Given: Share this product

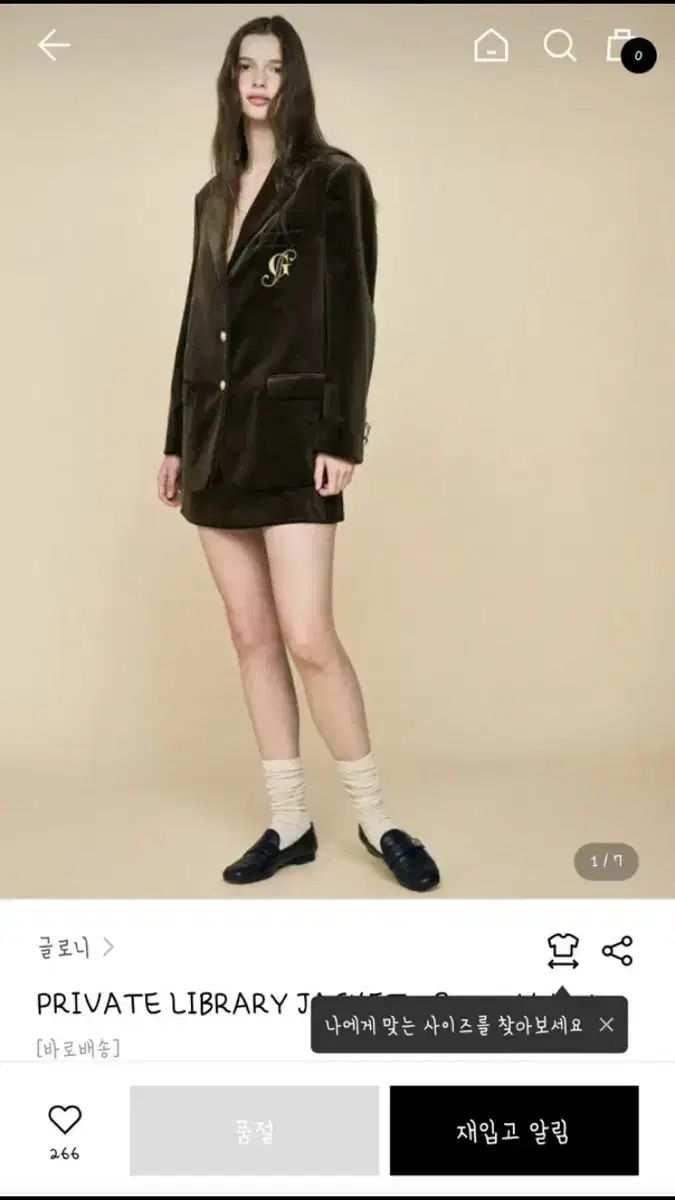Looking at the screenshot, I should click(x=617, y=950).
